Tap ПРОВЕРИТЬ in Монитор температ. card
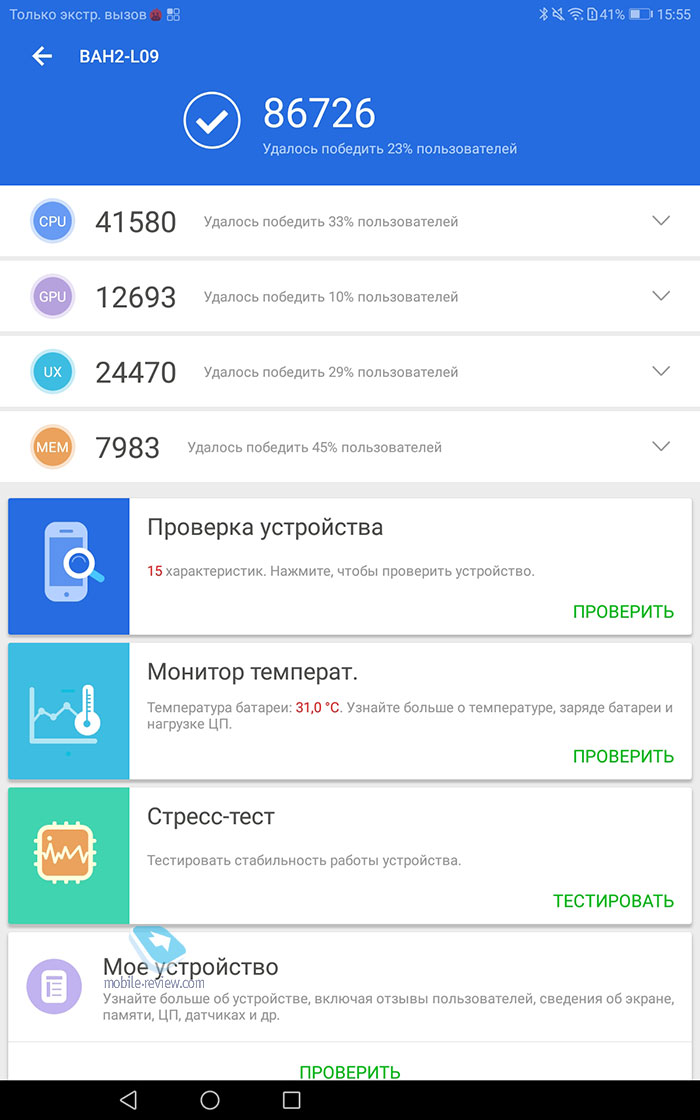Viewport: 700px width, 1120px height. (623, 756)
